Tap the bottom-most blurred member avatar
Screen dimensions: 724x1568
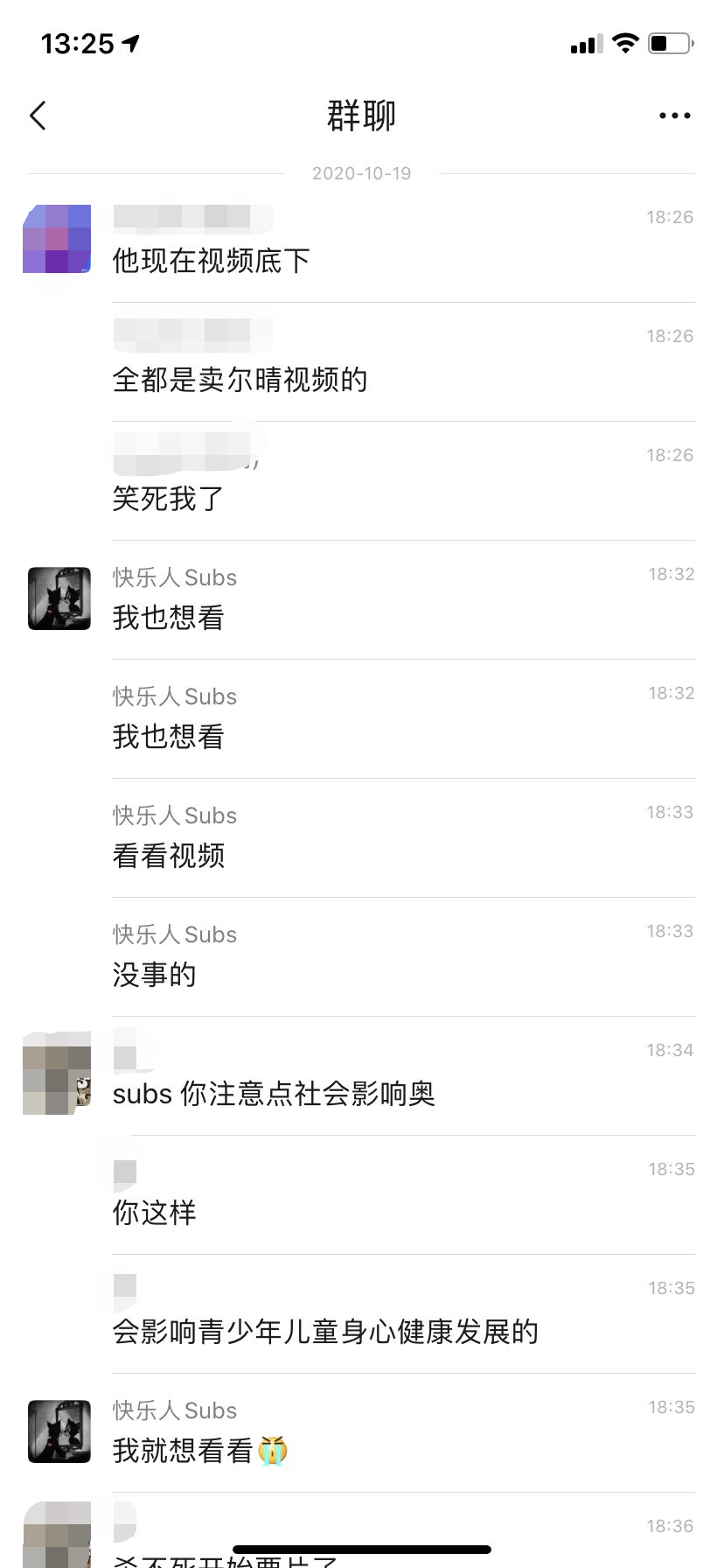(x=56, y=1533)
